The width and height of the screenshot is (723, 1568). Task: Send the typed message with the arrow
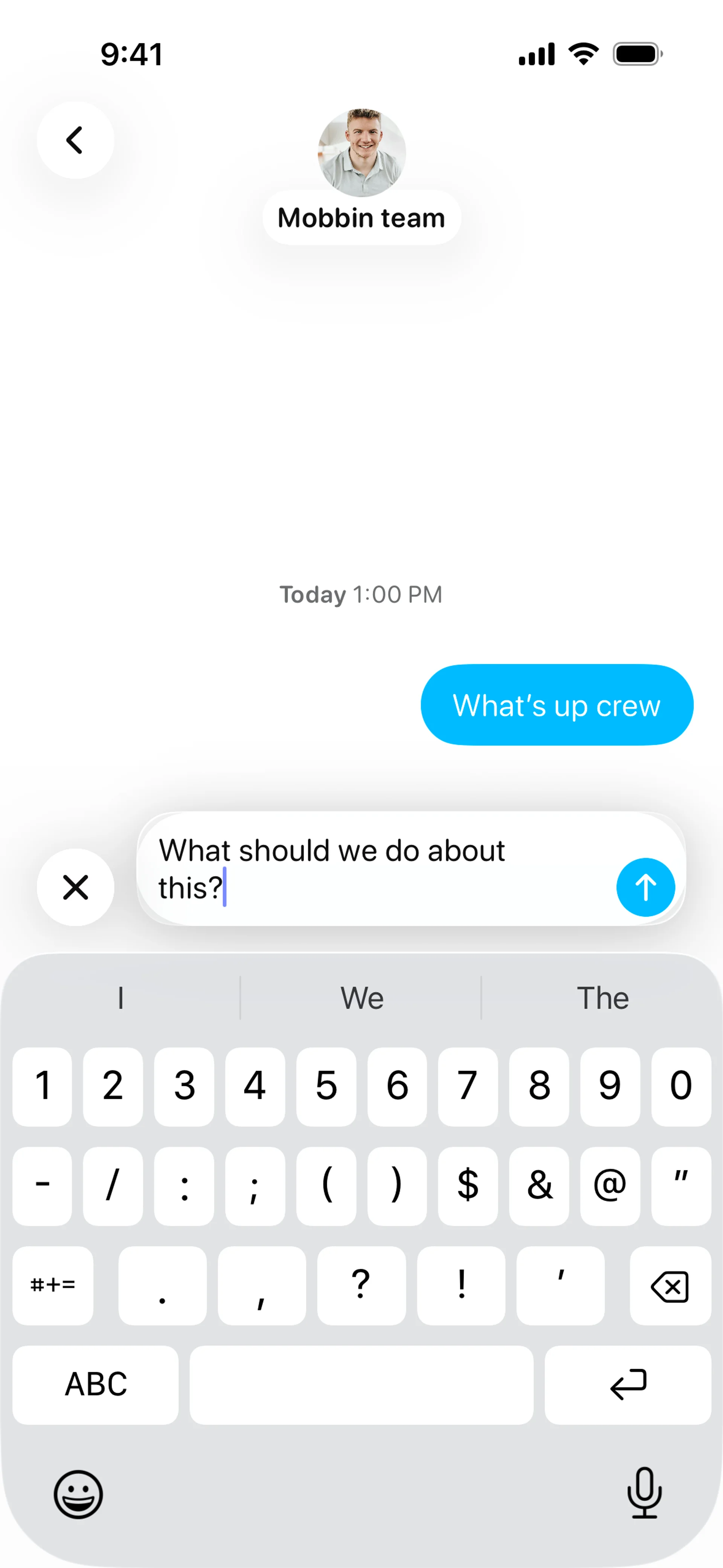click(x=645, y=887)
